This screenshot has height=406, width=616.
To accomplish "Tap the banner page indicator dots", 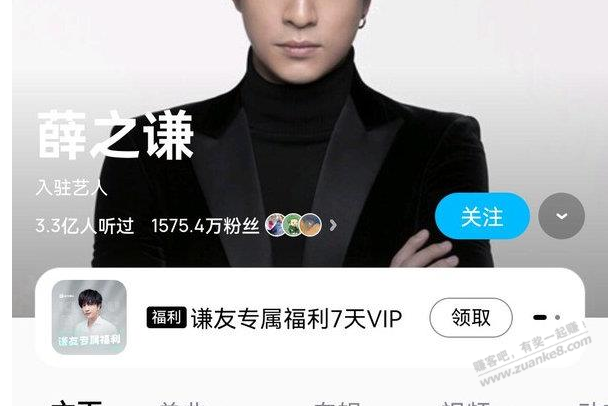I will [x=546, y=318].
